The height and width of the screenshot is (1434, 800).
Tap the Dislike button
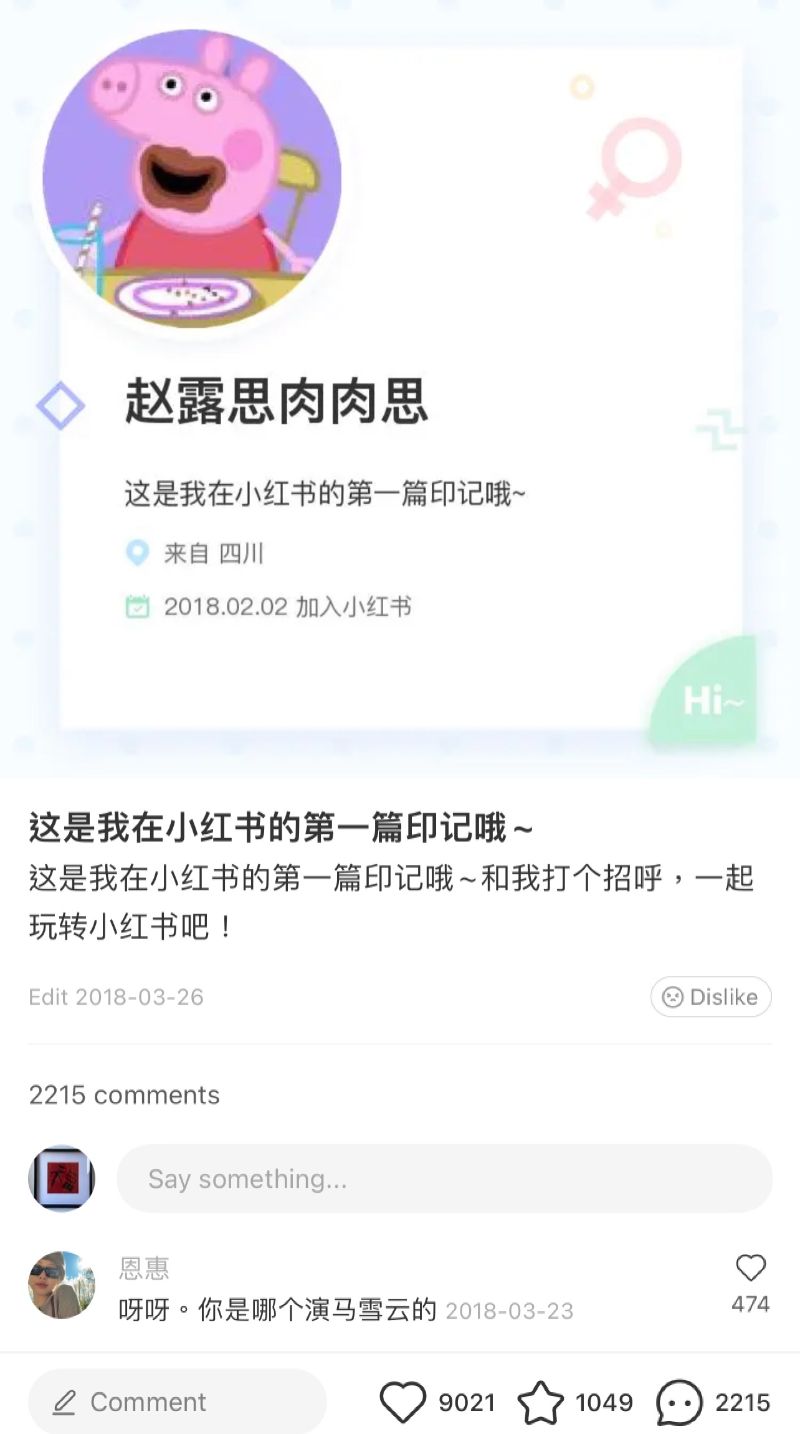(711, 997)
